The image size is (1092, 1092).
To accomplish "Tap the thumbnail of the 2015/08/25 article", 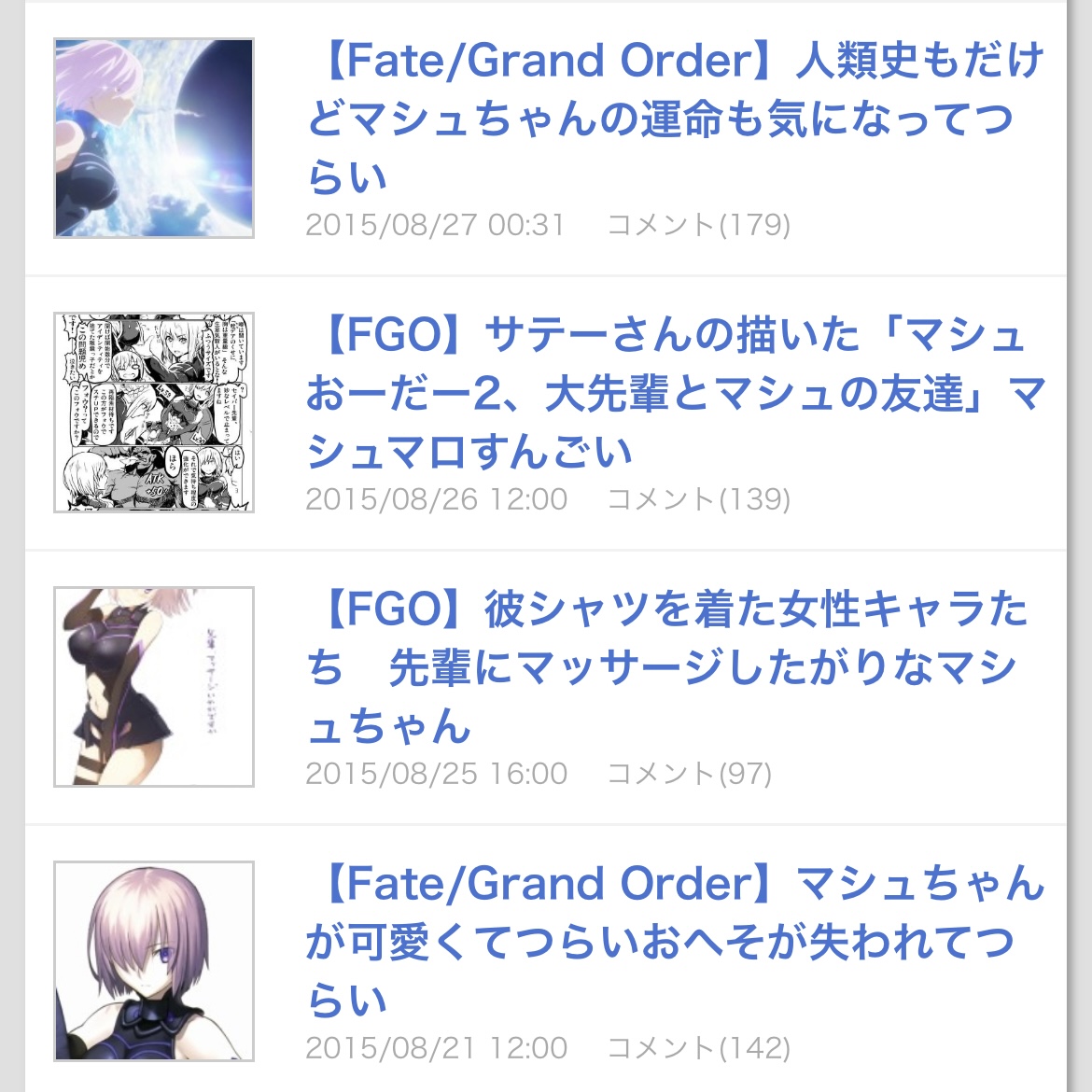I will pyautogui.click(x=154, y=687).
